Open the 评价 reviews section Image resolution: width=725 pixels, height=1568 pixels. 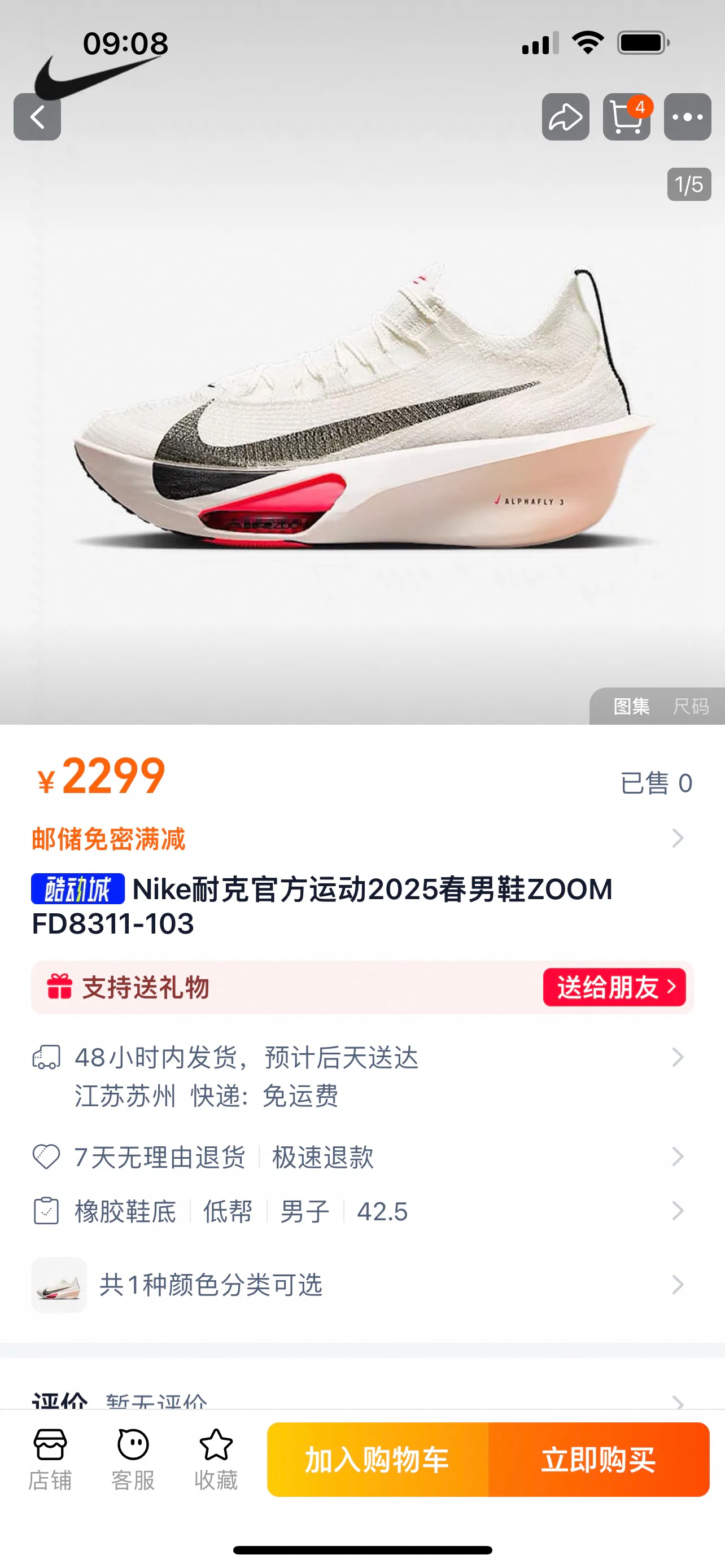point(362,1400)
